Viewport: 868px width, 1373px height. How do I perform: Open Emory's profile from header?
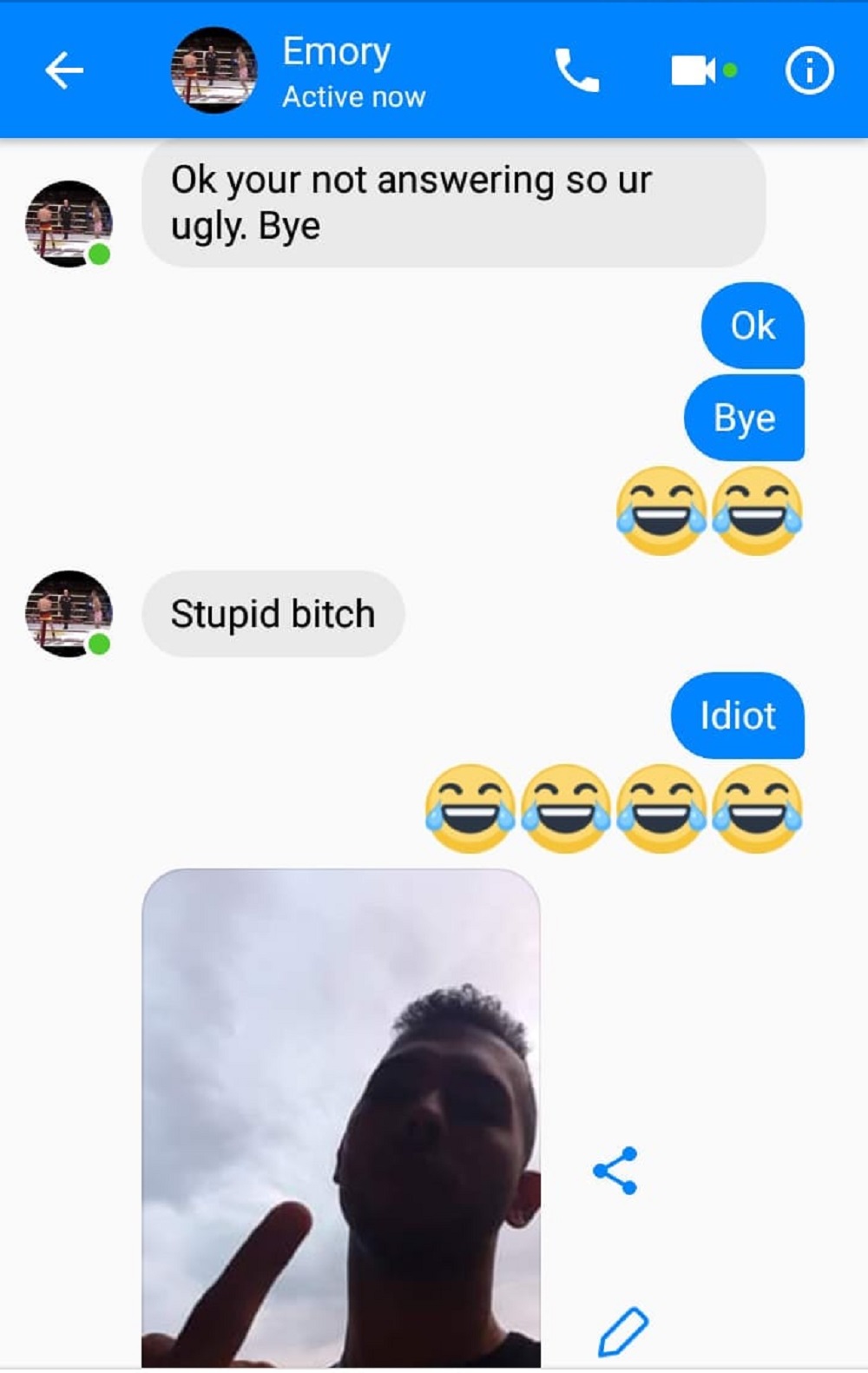(336, 71)
